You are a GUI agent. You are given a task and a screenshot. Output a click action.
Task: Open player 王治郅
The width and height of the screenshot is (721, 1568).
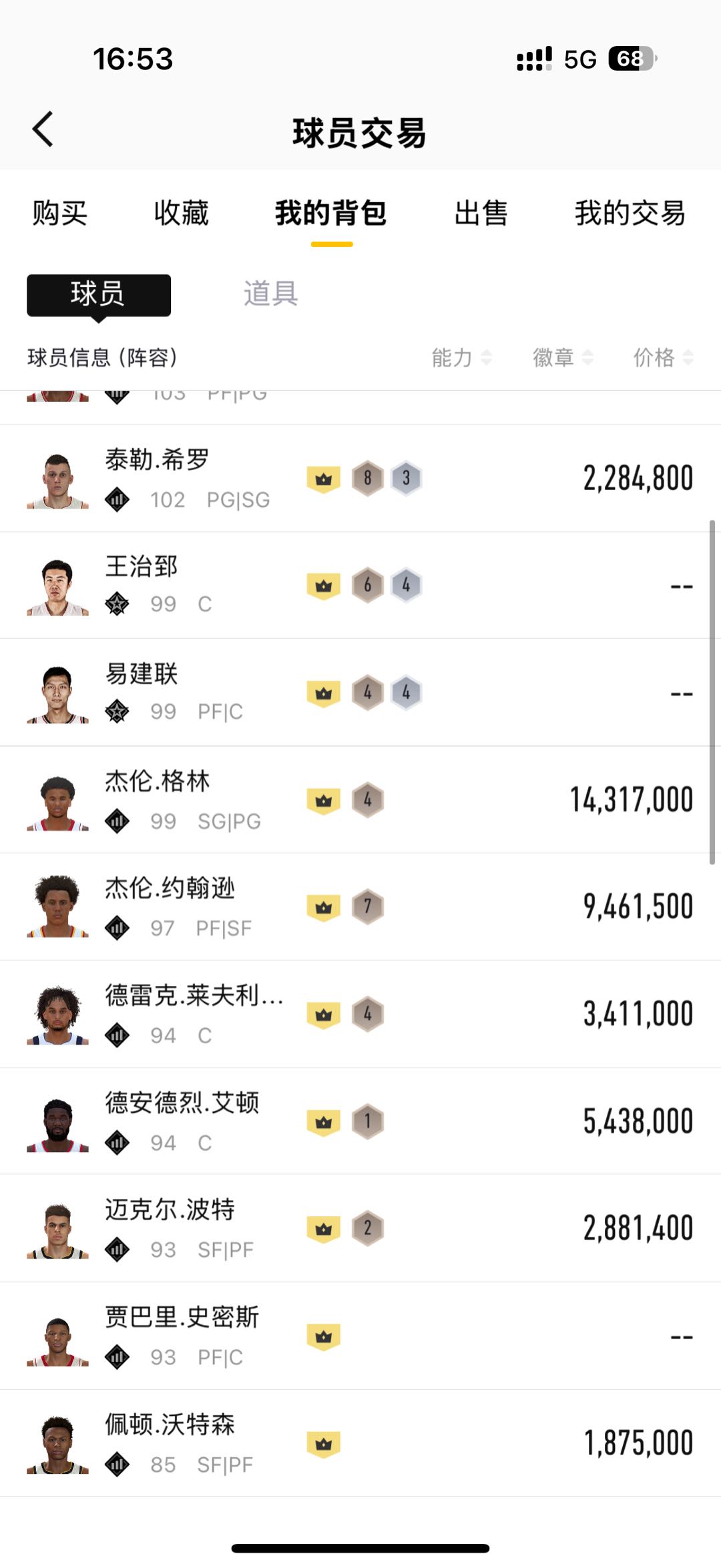[x=360, y=585]
